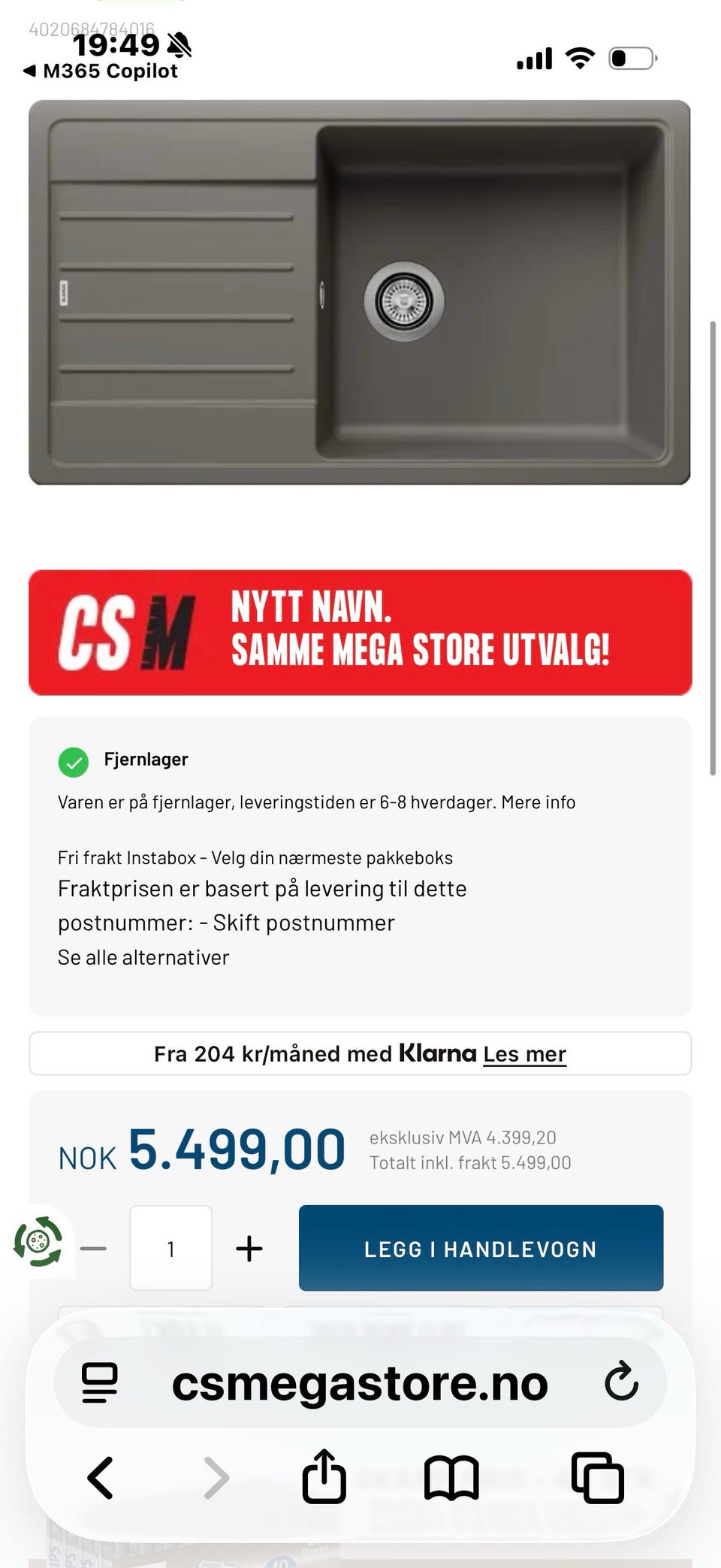Screen dimensions: 721x1568
Task: Tap the forward navigation arrow
Action: (216, 1479)
